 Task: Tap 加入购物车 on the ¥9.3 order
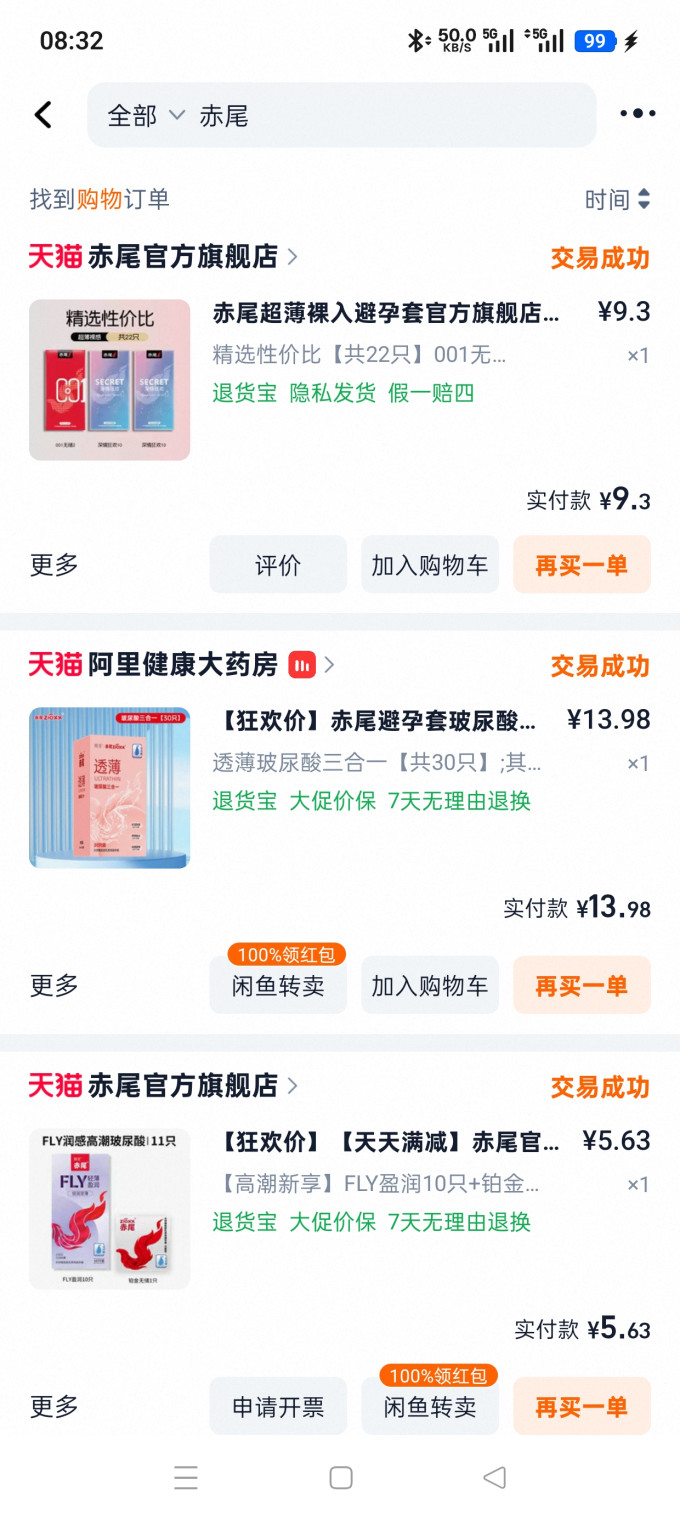(x=430, y=565)
